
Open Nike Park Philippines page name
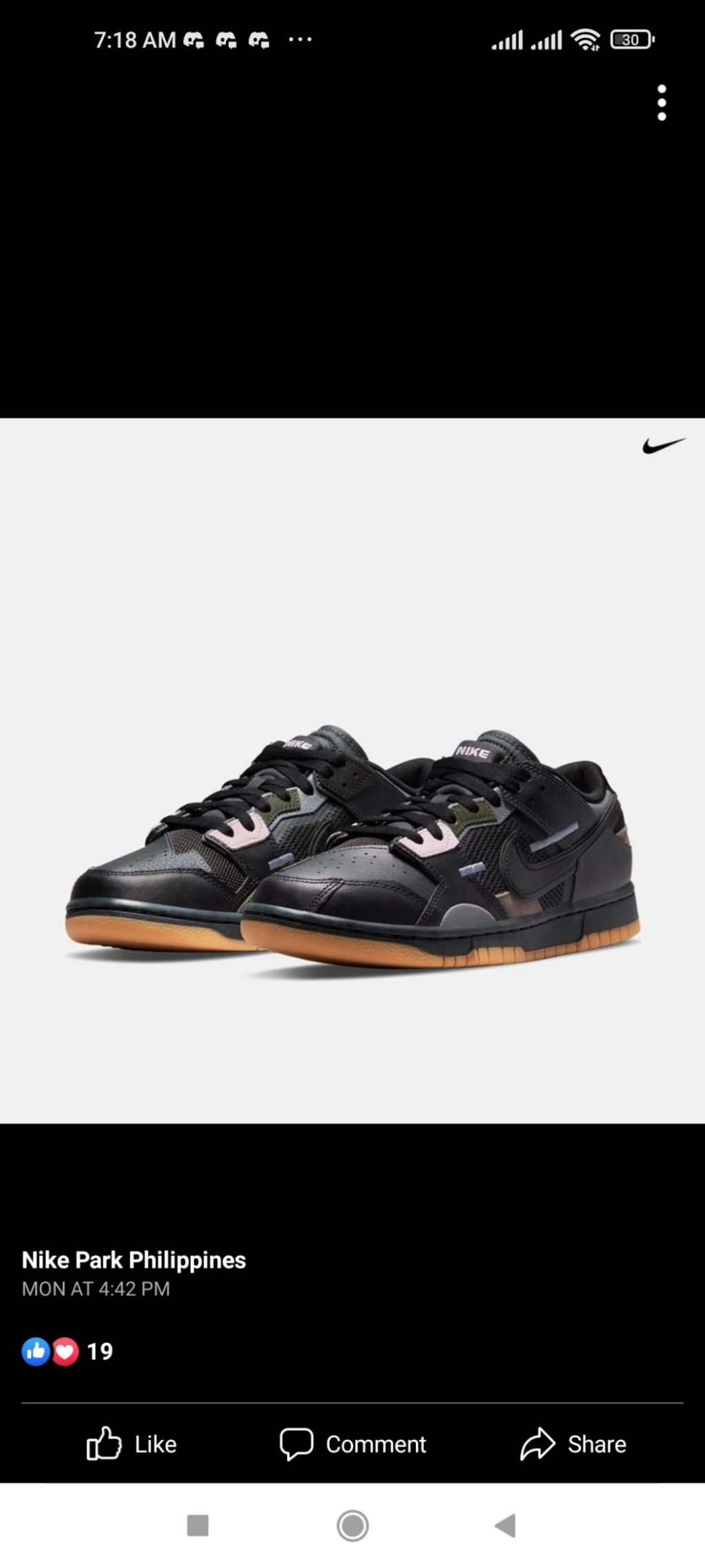(134, 1259)
